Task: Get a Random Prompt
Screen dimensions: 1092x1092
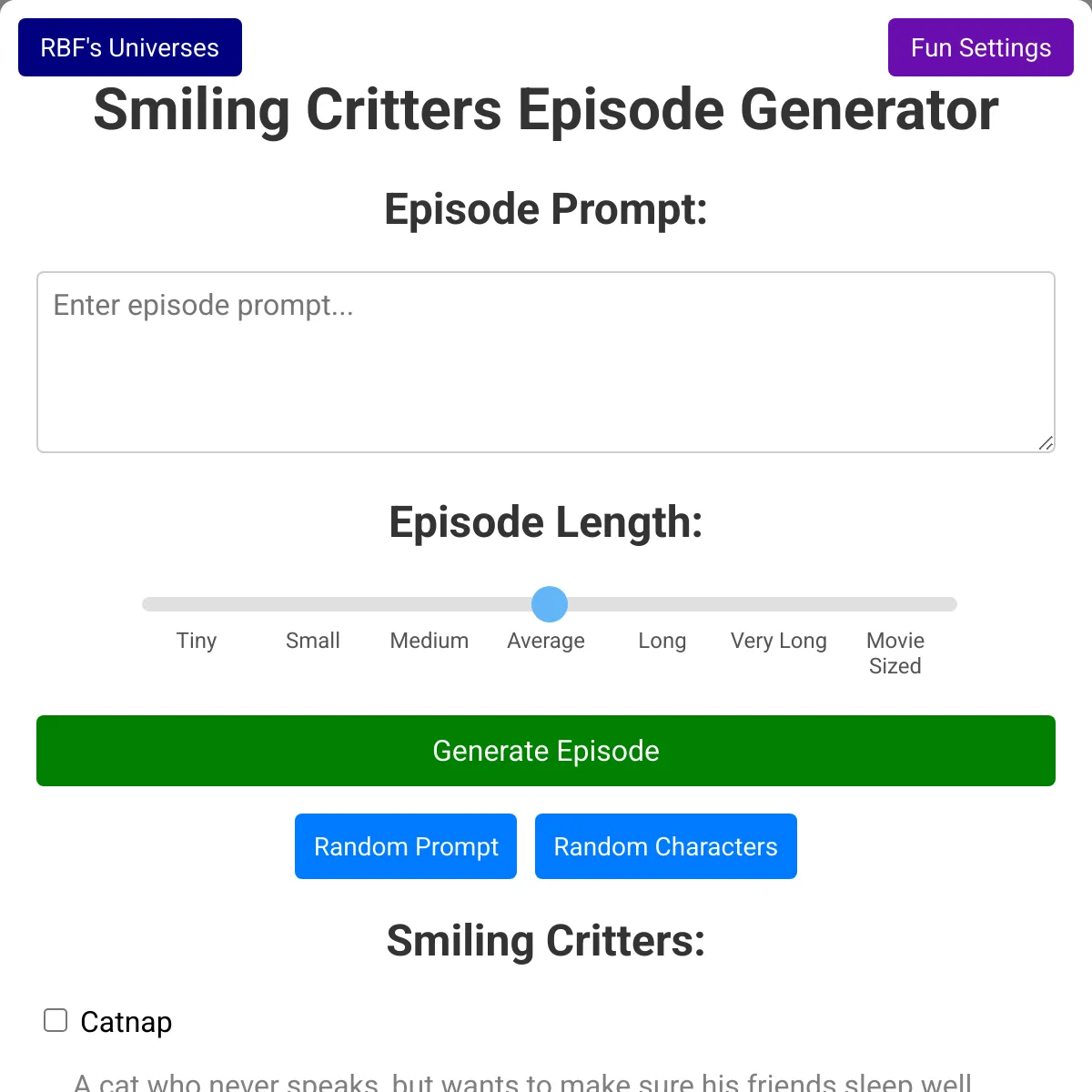Action: click(406, 846)
